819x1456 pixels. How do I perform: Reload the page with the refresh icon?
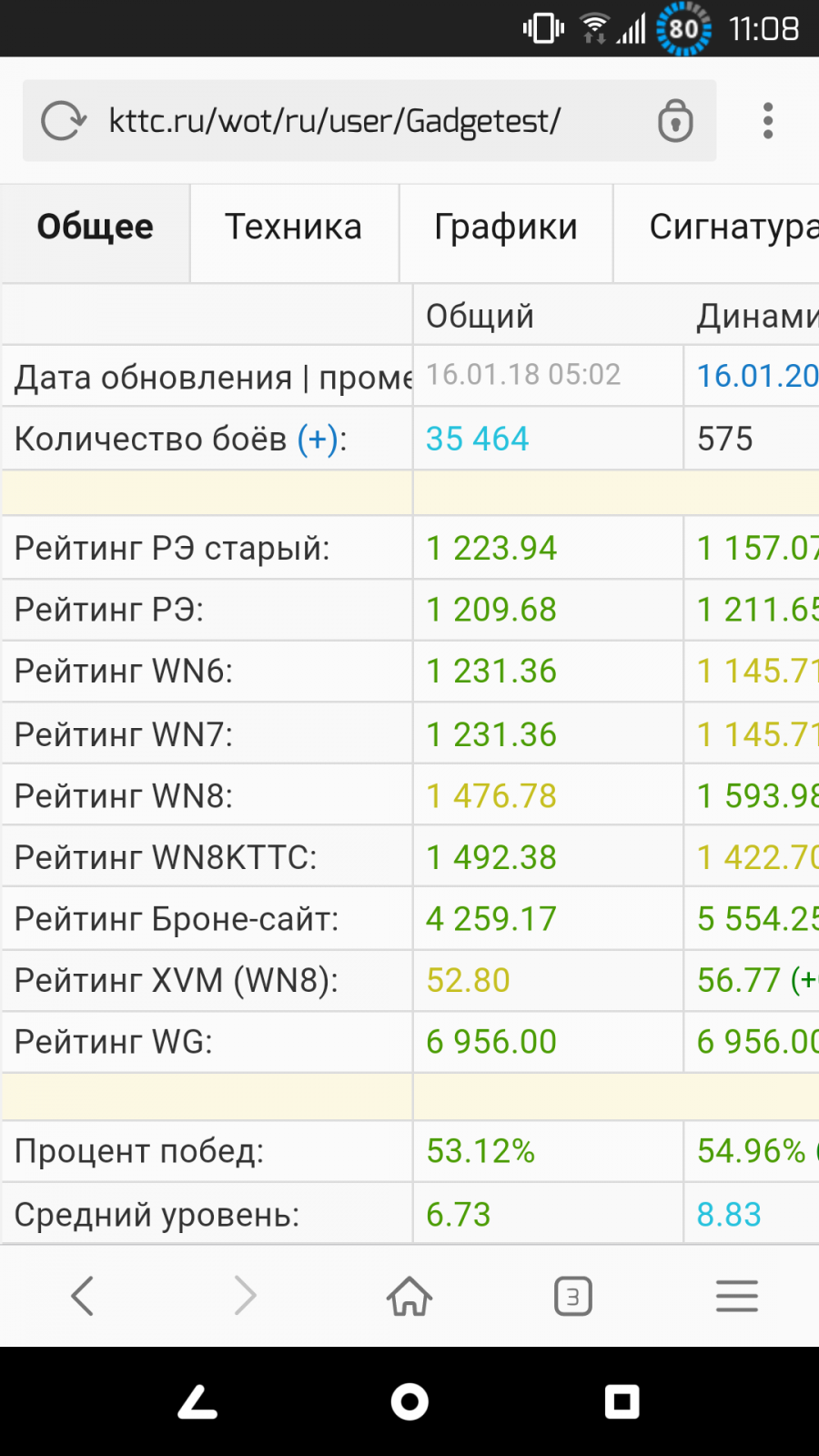(63, 121)
